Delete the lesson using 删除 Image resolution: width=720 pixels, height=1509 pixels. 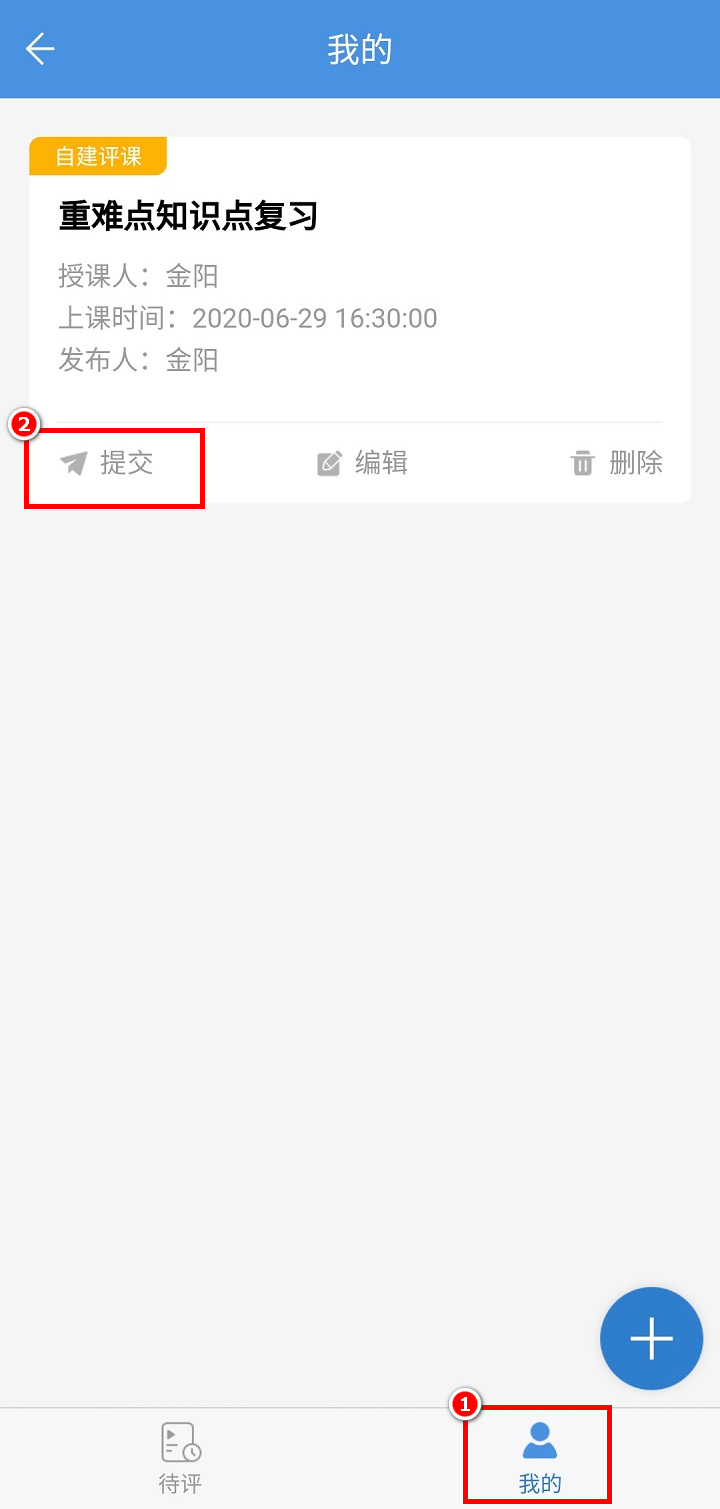click(x=616, y=463)
